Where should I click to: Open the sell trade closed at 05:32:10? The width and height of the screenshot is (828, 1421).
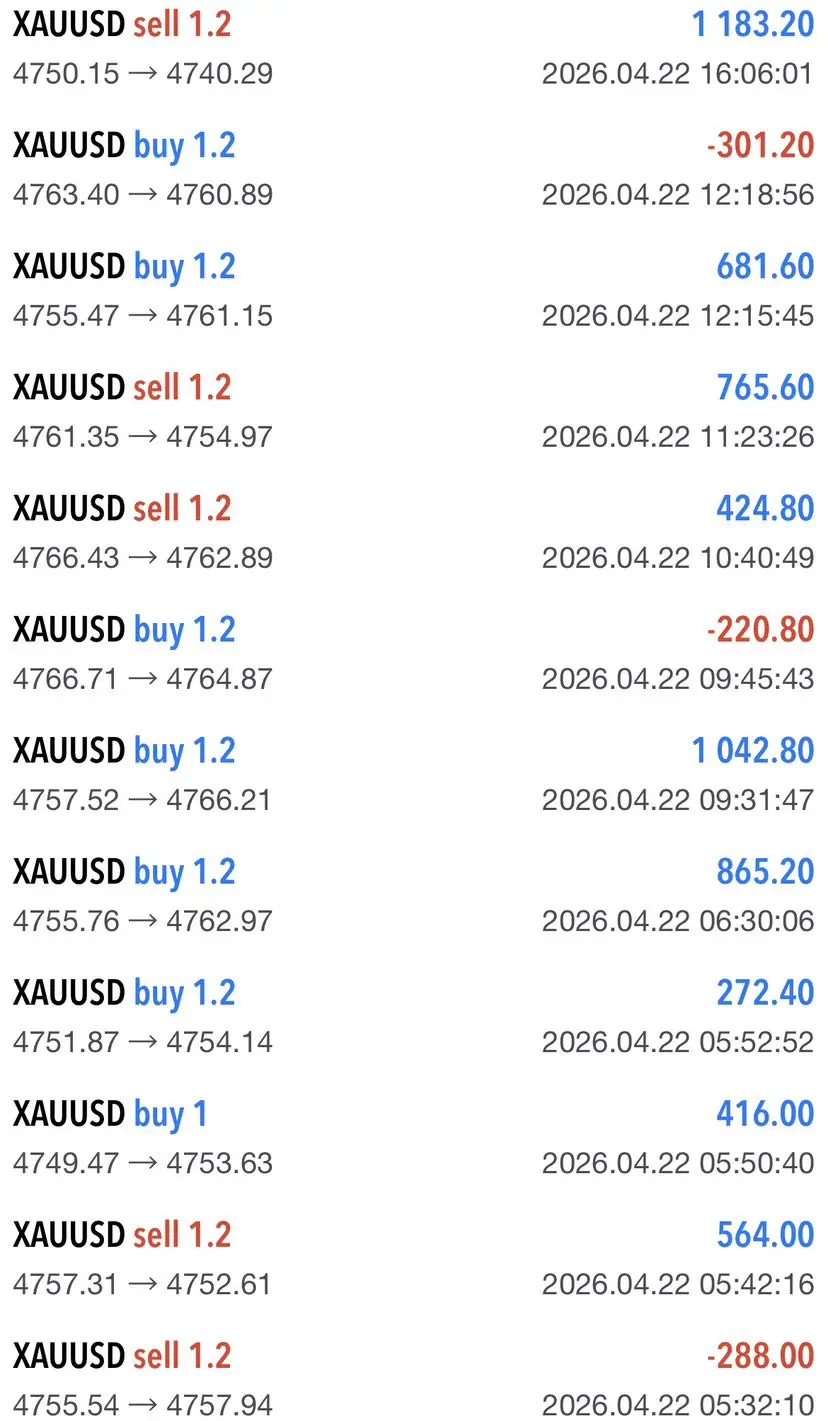pos(414,1379)
